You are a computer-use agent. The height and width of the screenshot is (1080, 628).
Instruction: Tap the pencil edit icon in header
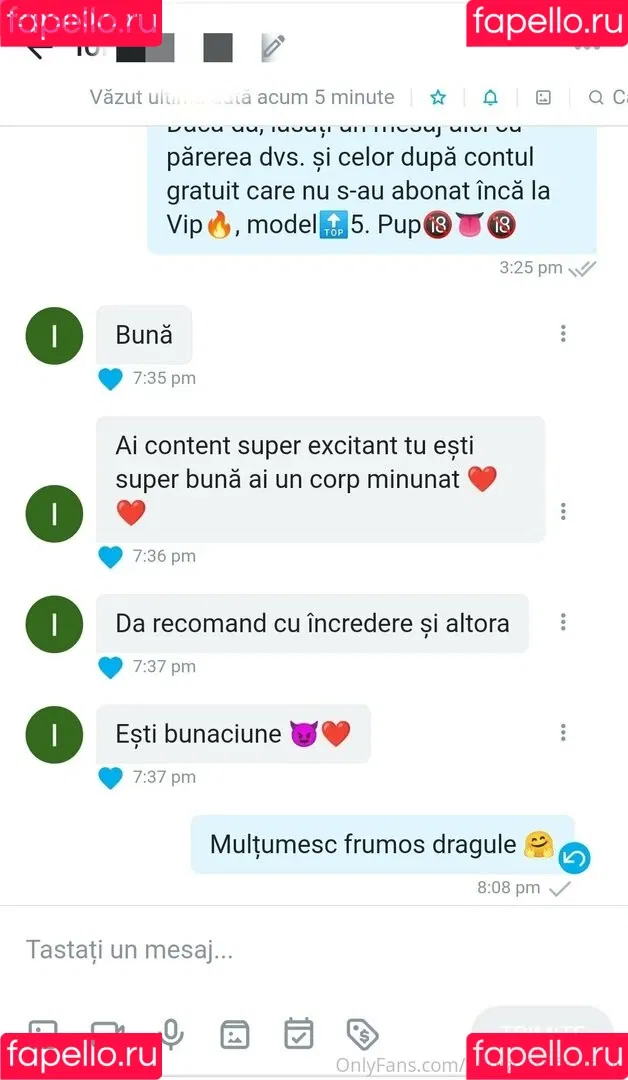click(273, 47)
